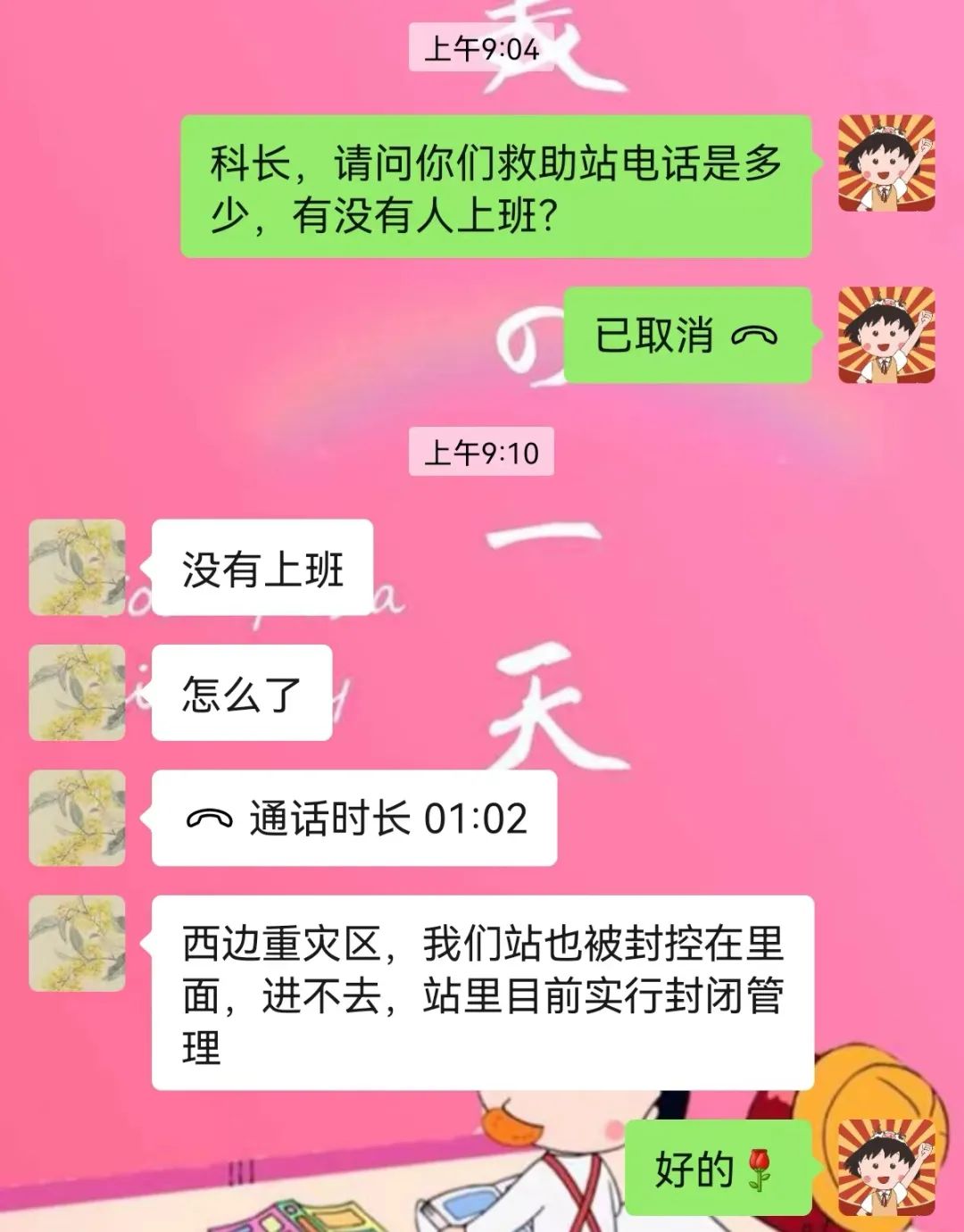
Task: Open contact's avatar beside 没有上班 message
Action: 77,568
